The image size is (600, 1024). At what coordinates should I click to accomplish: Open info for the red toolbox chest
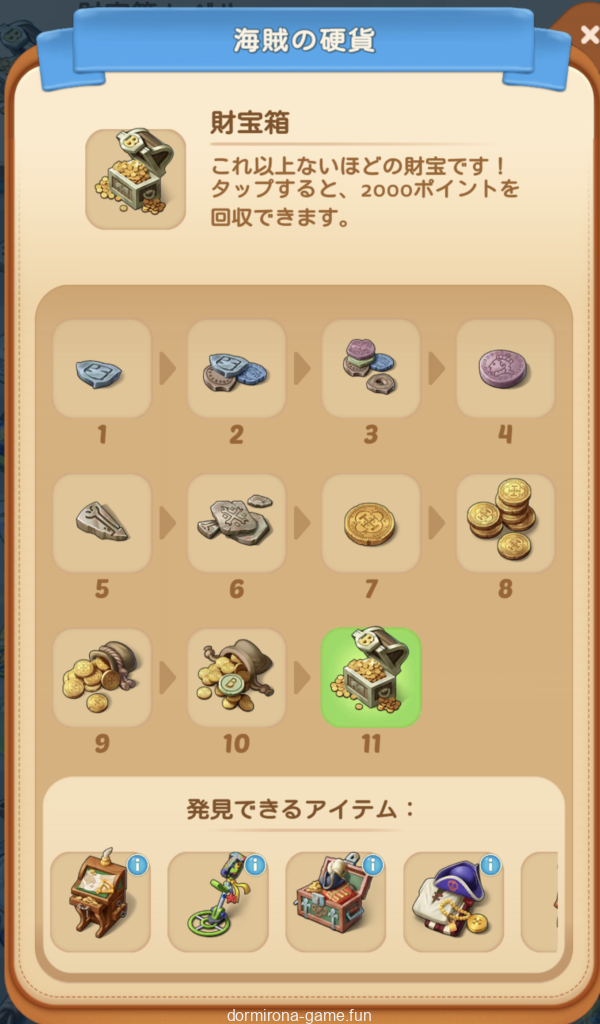373,865
